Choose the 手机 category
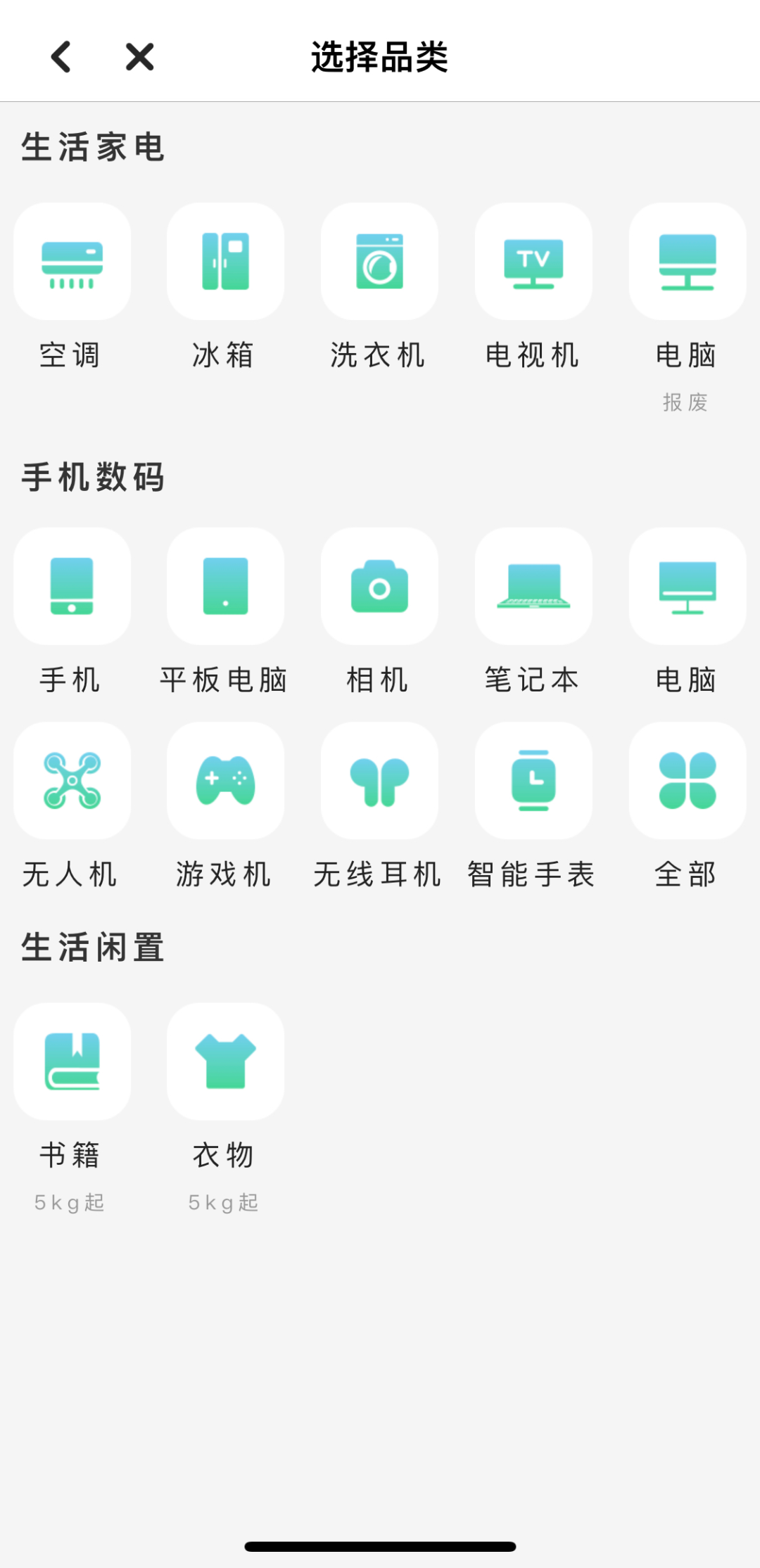The height and width of the screenshot is (1568, 760). [x=72, y=587]
